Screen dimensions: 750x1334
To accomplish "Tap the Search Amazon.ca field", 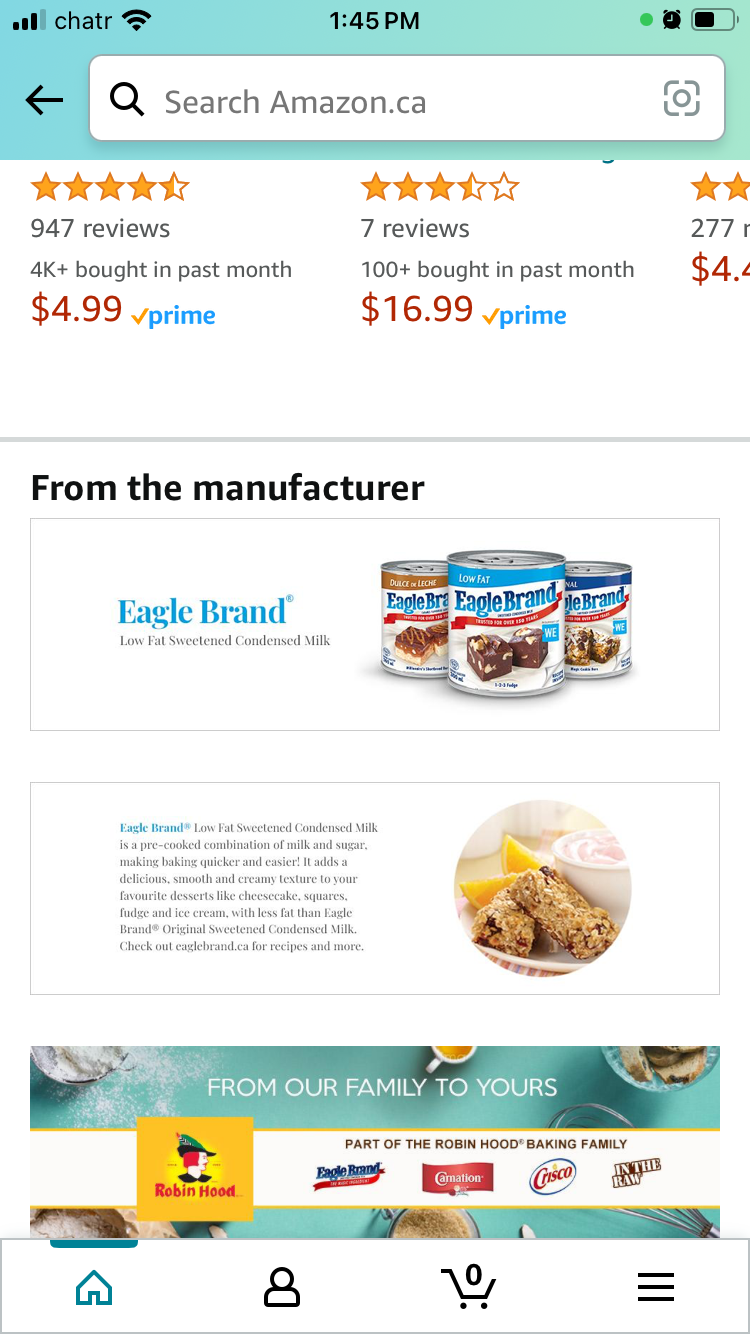I will 380,101.
